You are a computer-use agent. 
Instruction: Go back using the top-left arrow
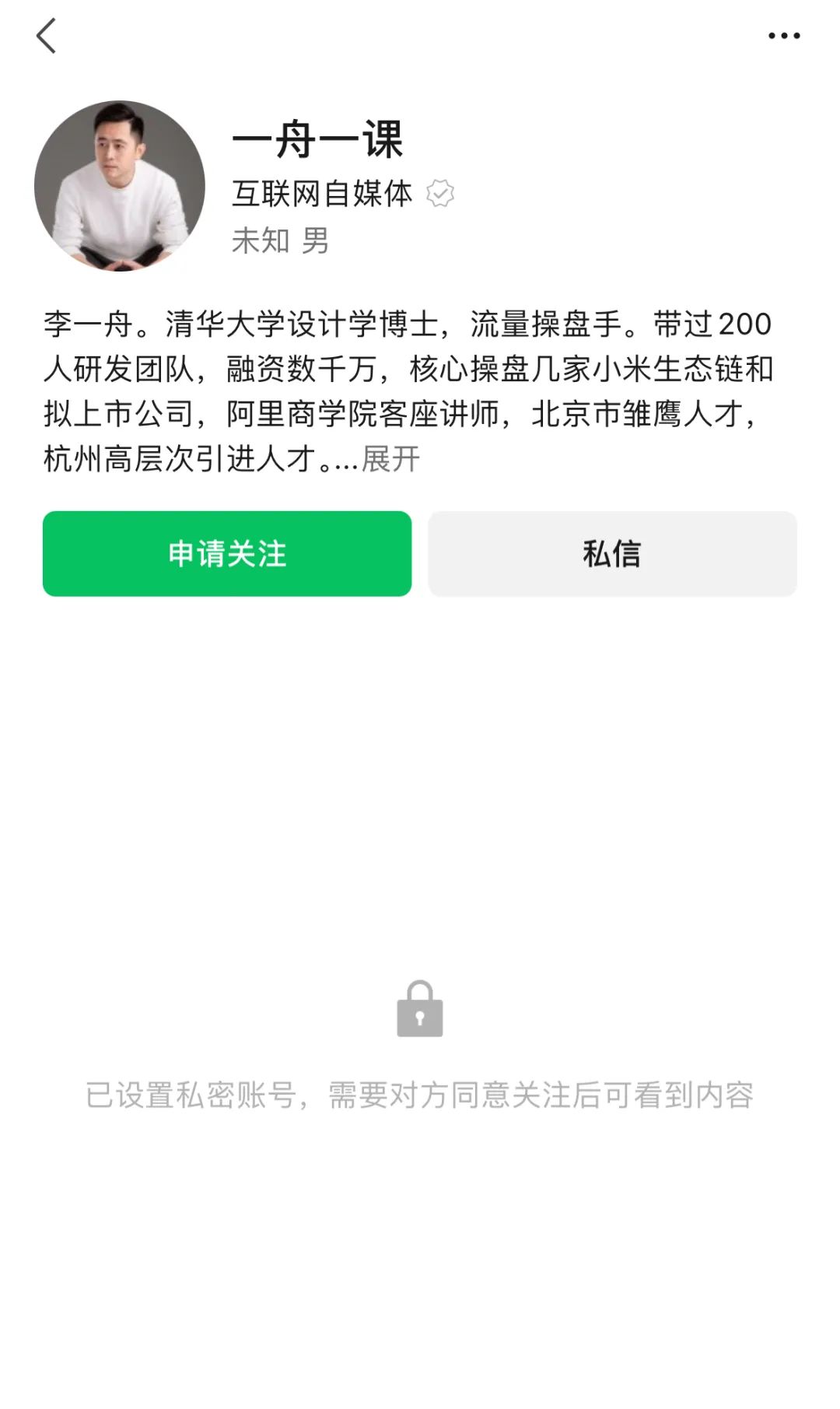(47, 36)
